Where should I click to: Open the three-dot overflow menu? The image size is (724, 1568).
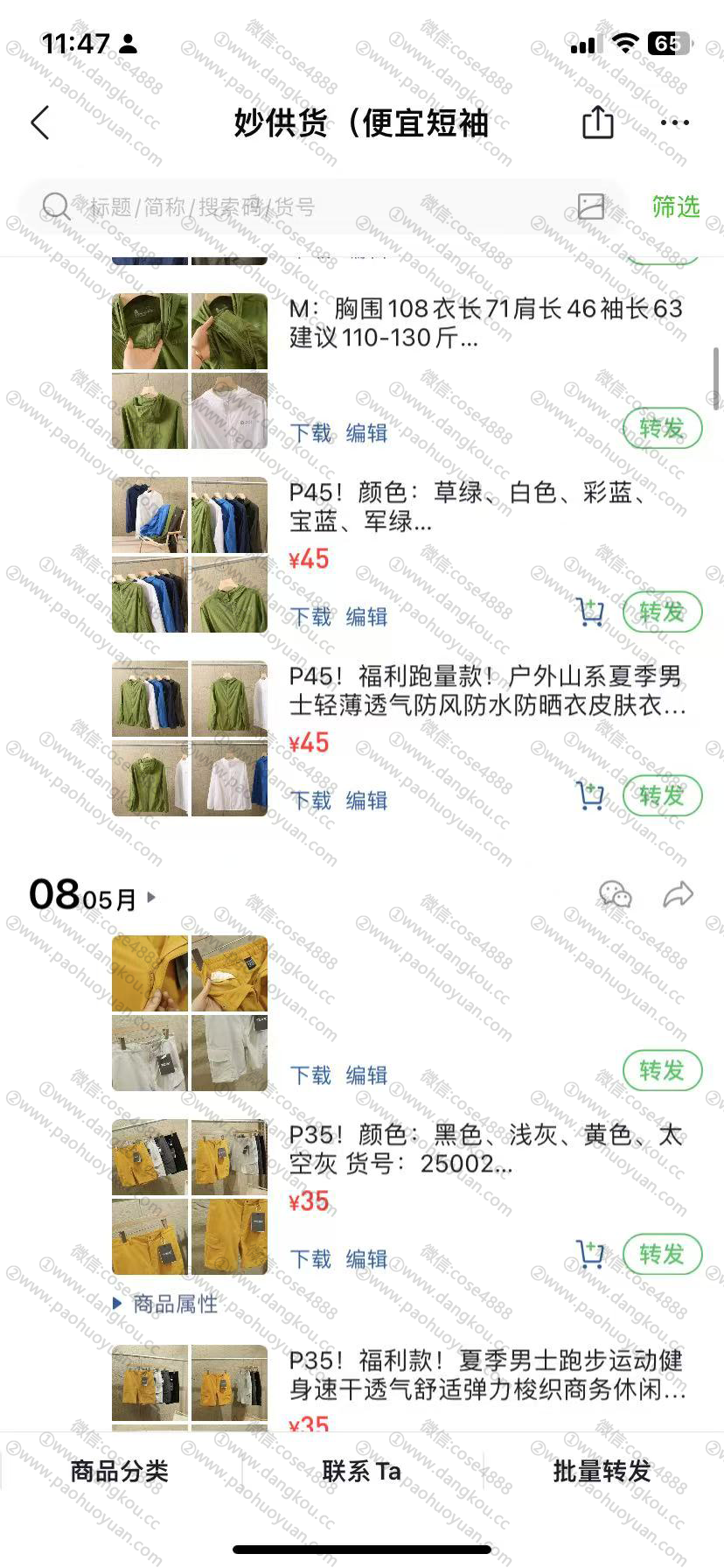[674, 123]
